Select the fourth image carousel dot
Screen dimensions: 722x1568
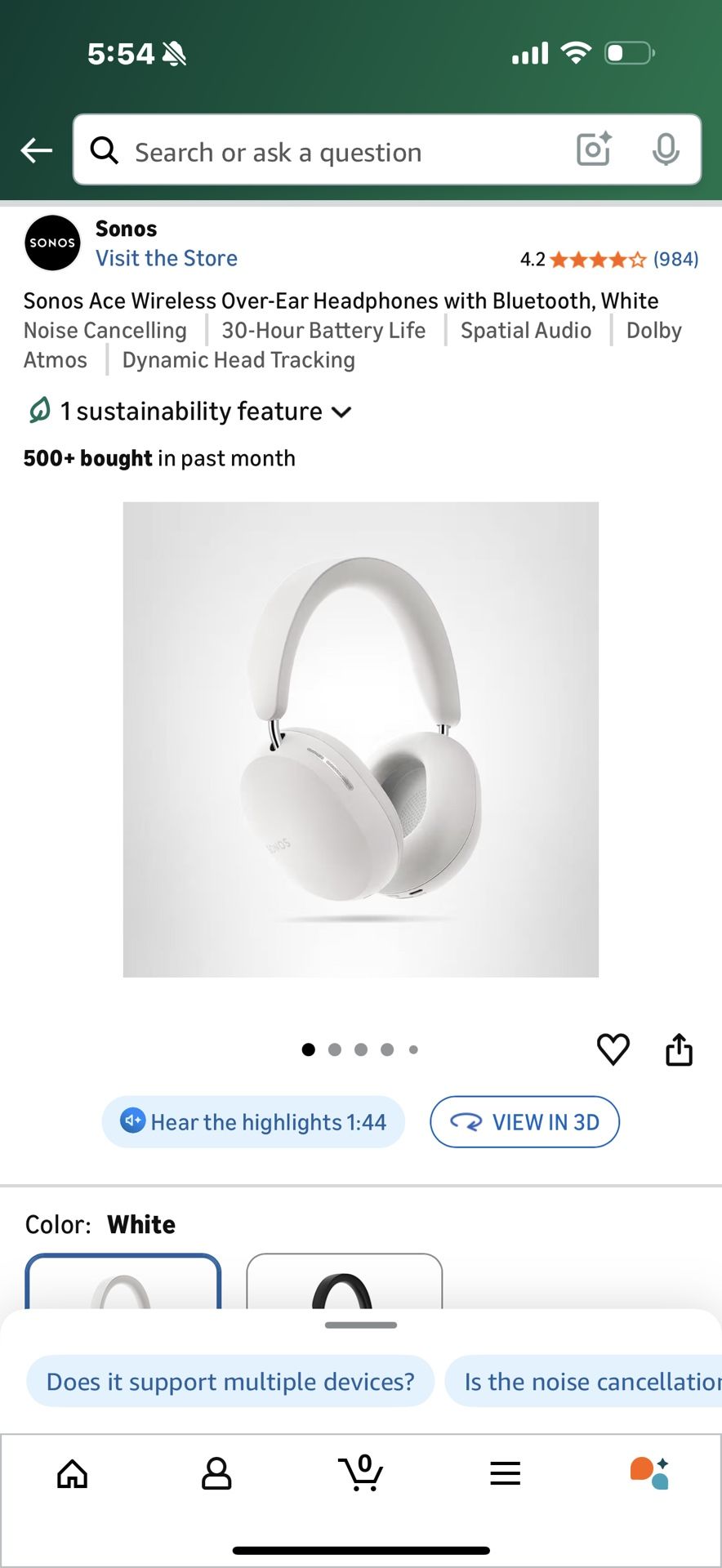(387, 1049)
